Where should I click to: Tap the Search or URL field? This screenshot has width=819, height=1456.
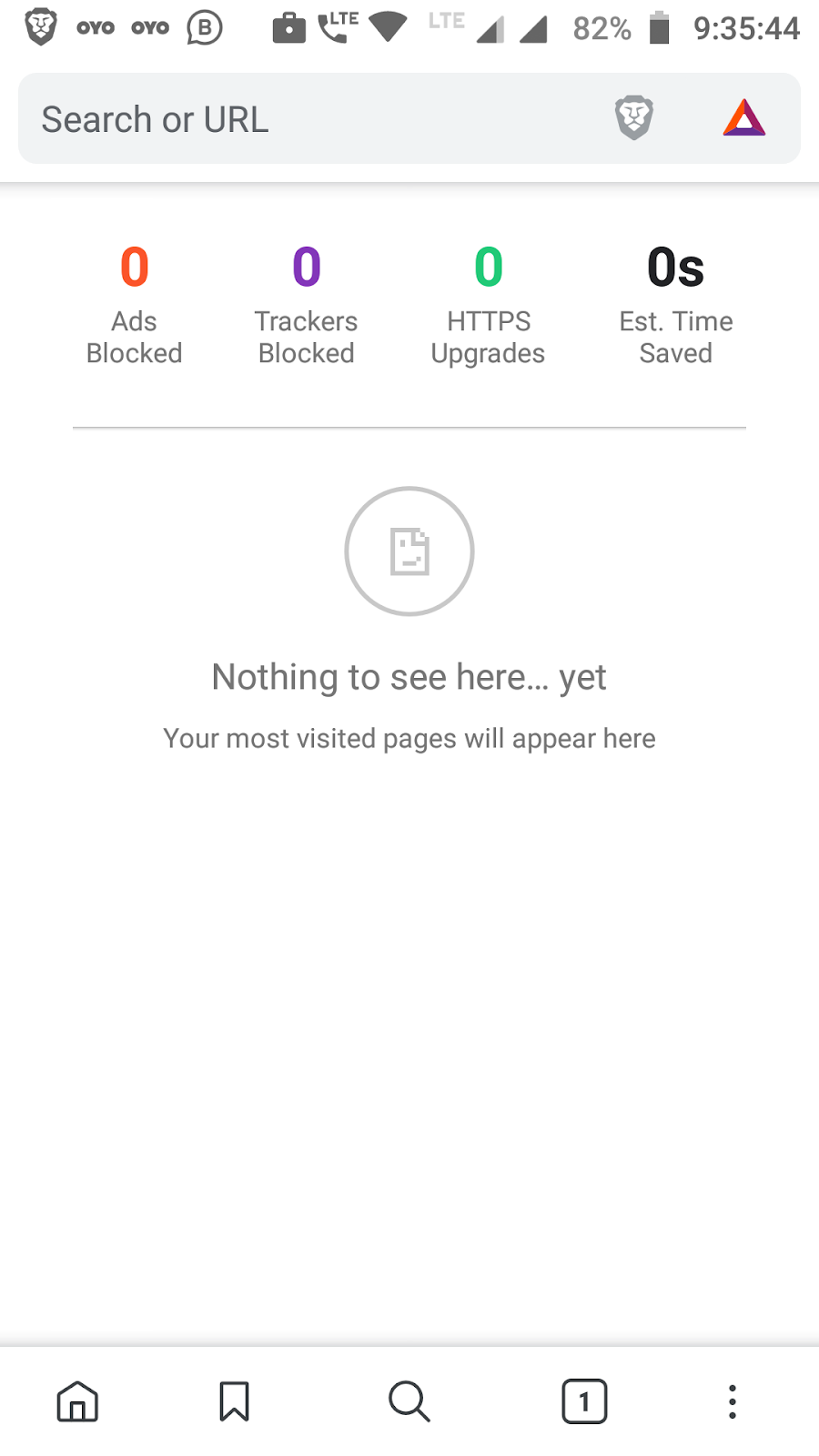coord(300,119)
